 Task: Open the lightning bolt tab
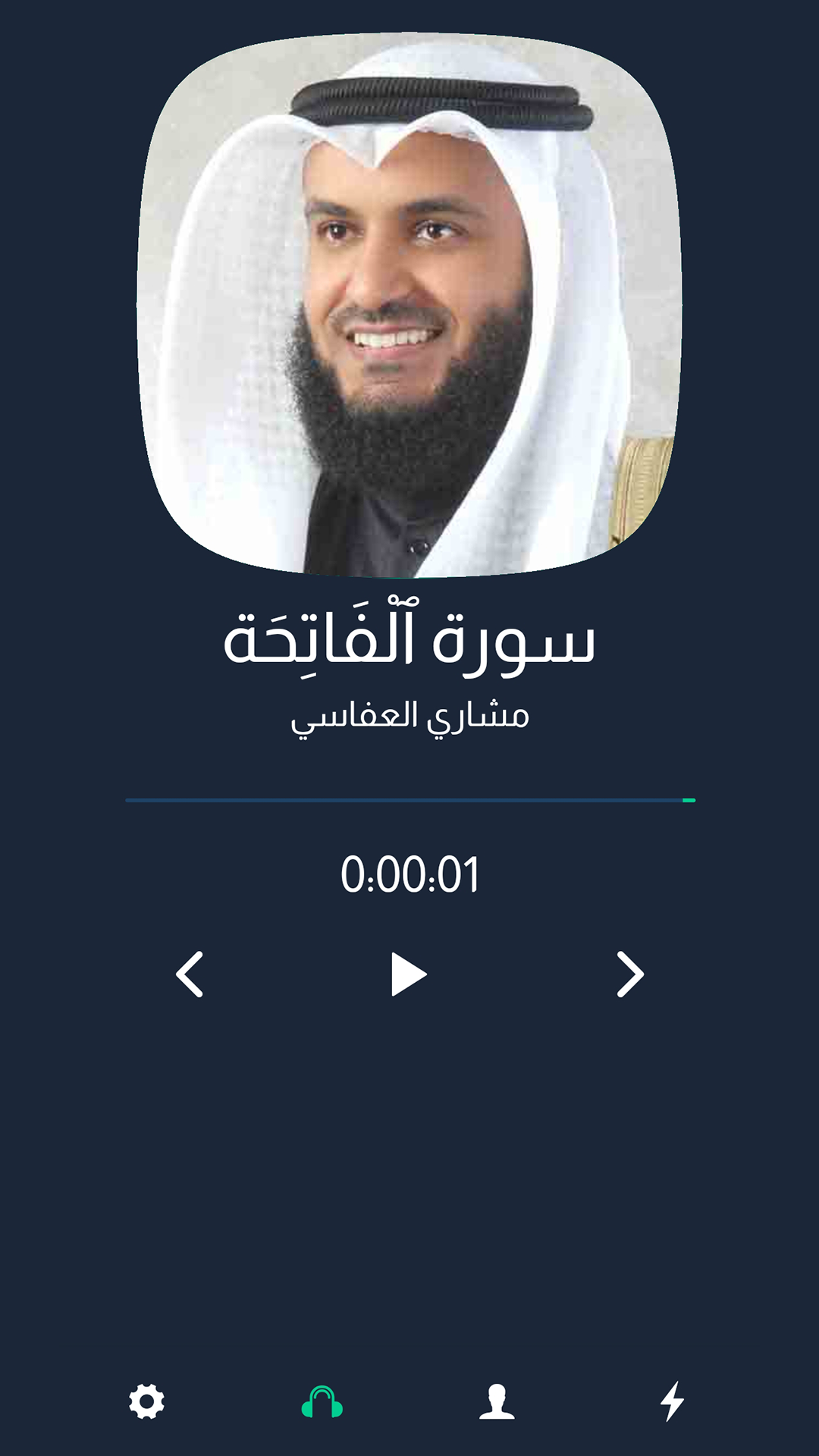672,1401
